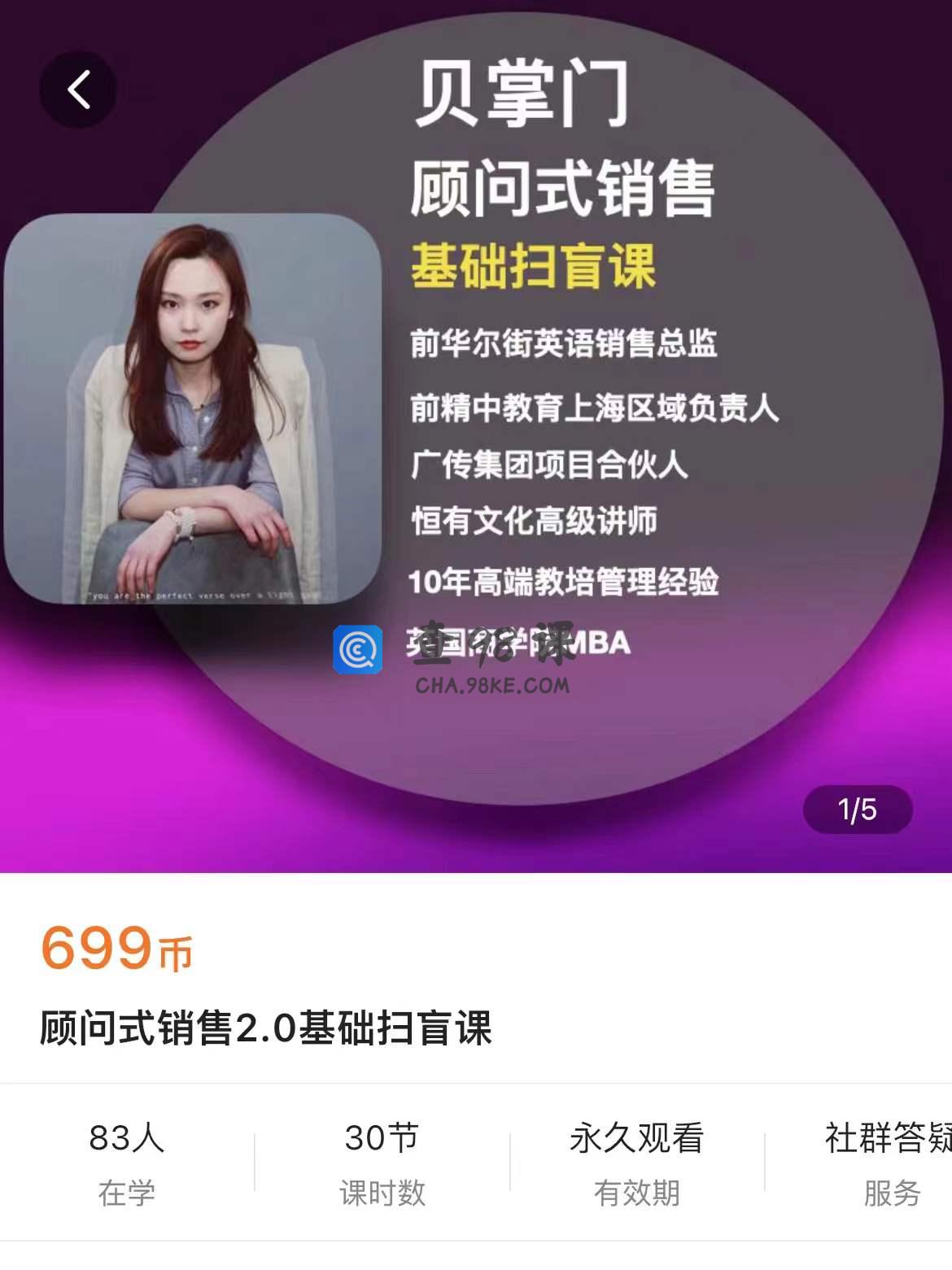Image resolution: width=952 pixels, height=1270 pixels.
Task: Go back using the arrow button
Action: (78, 89)
